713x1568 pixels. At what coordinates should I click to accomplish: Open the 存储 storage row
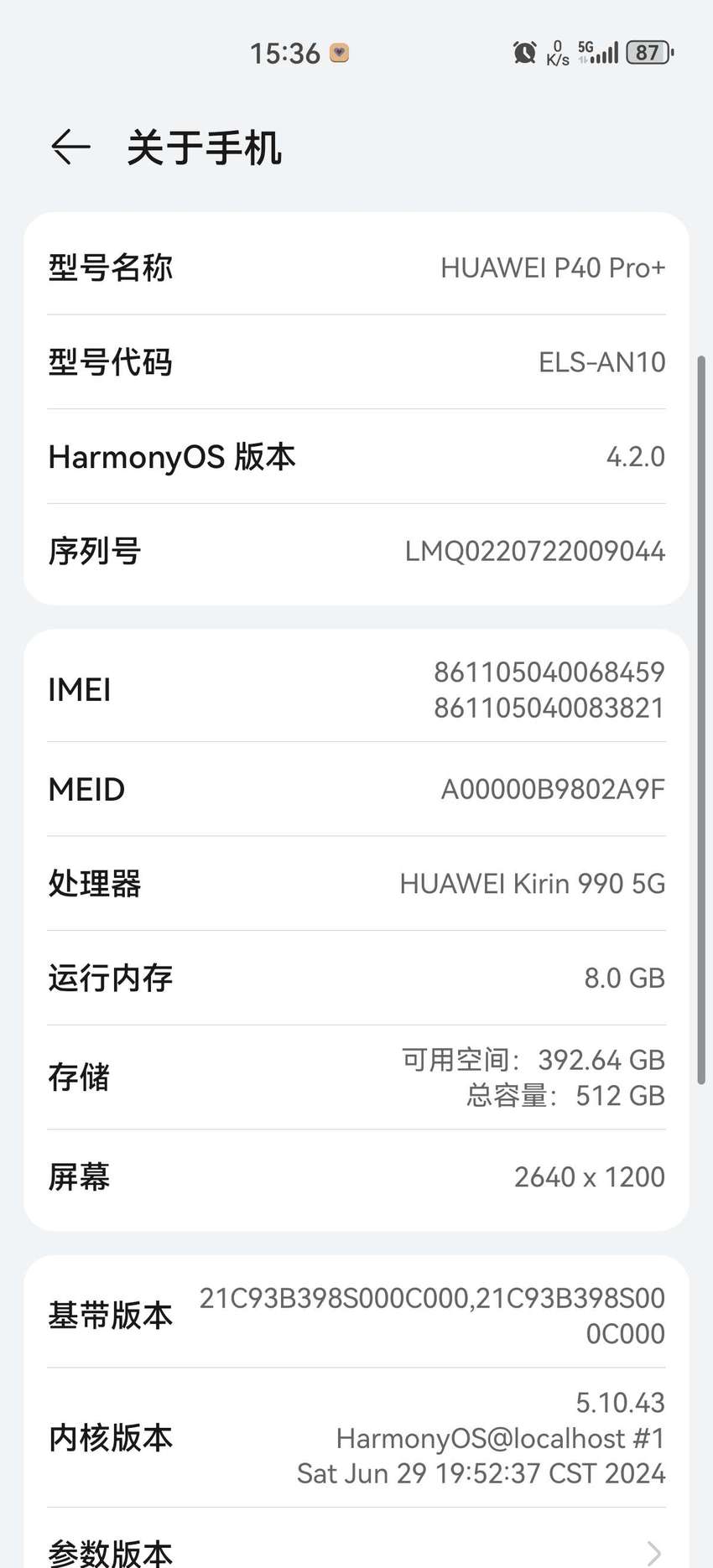coord(356,1077)
